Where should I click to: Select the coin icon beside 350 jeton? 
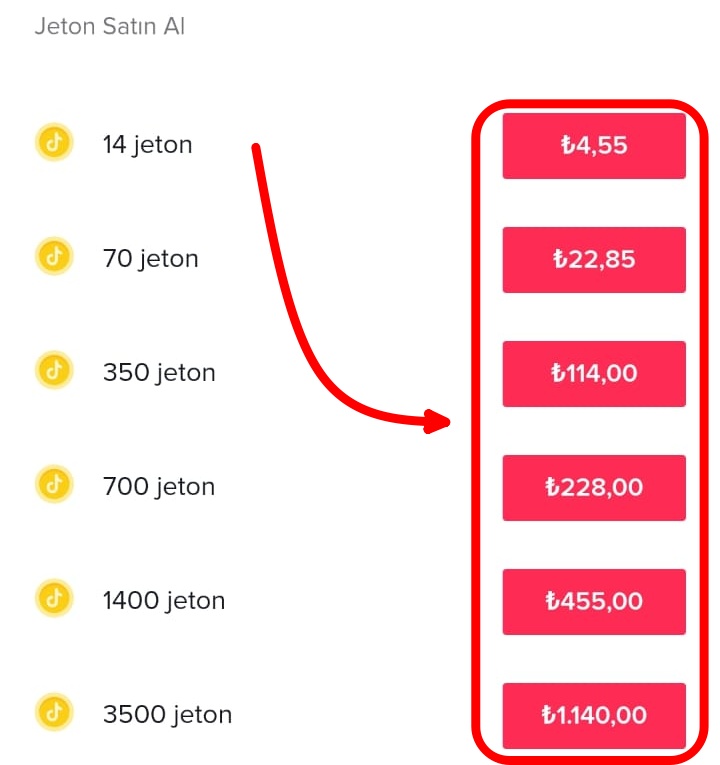pos(53,371)
